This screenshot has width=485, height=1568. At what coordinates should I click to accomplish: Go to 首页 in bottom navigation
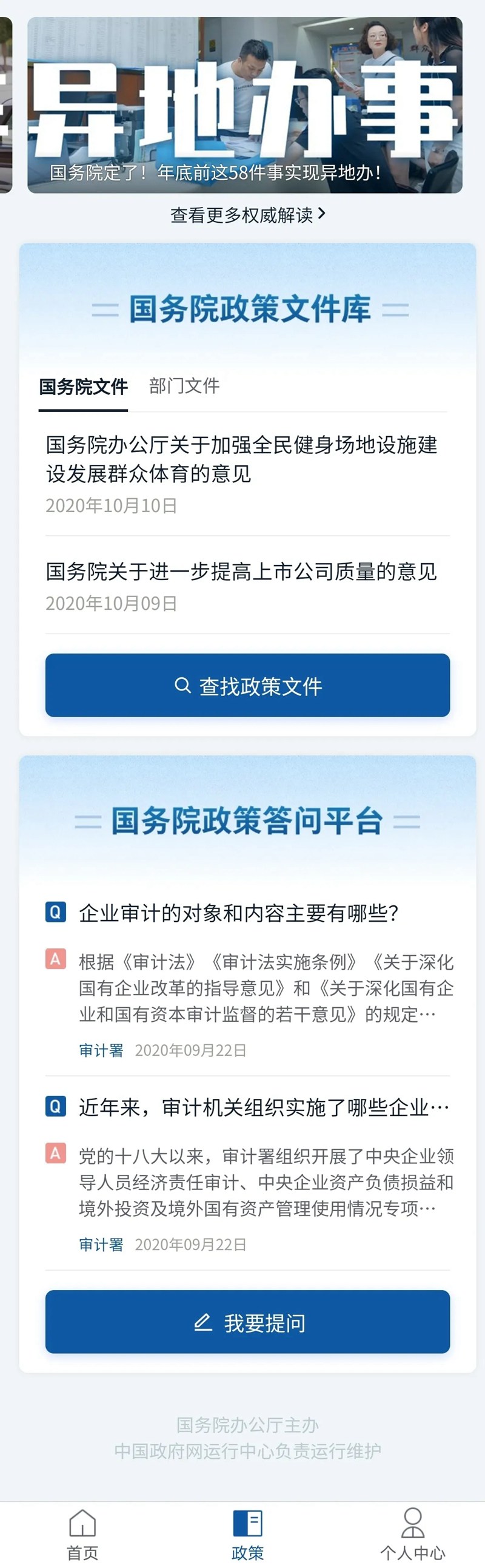coord(82,1534)
